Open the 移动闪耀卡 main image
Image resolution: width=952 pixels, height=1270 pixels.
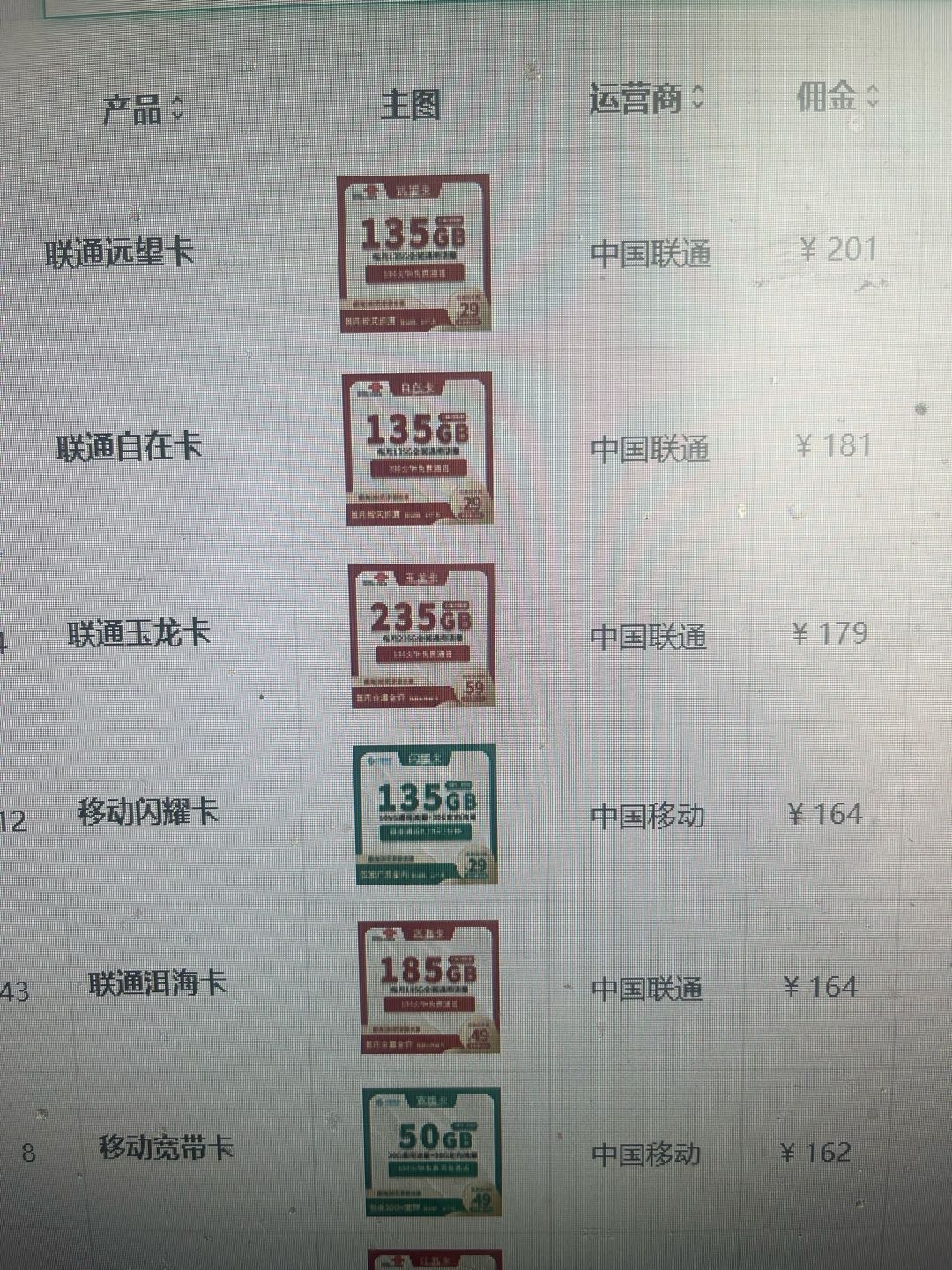425,814
